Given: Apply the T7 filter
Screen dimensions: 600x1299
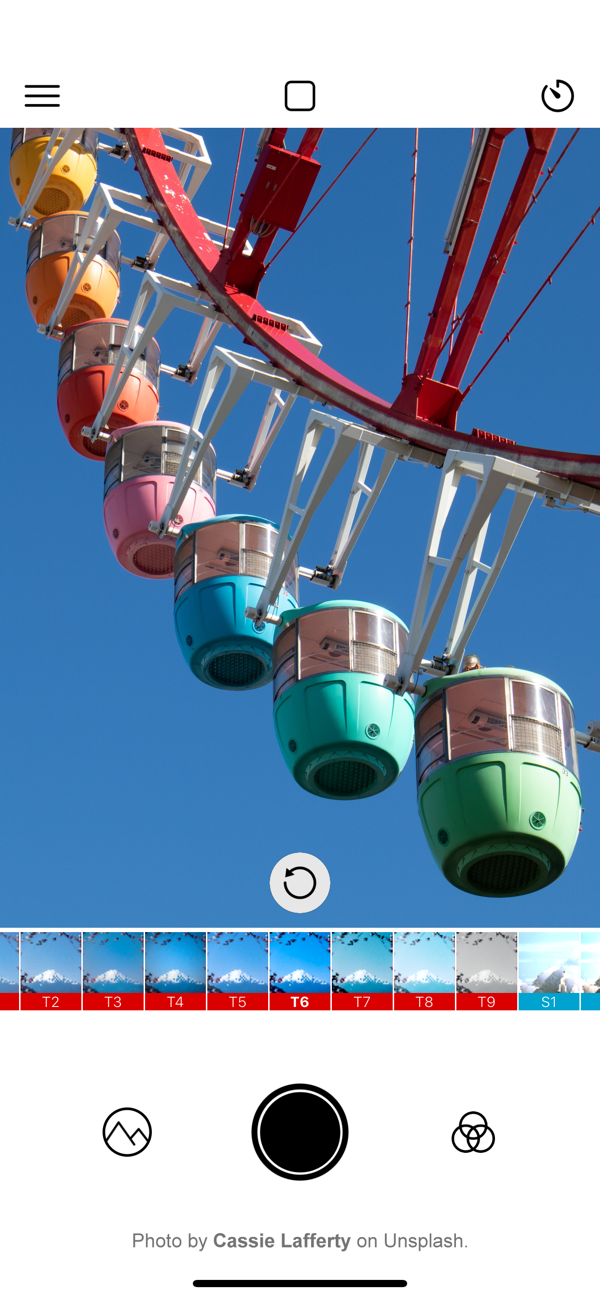Looking at the screenshot, I should 361,971.
